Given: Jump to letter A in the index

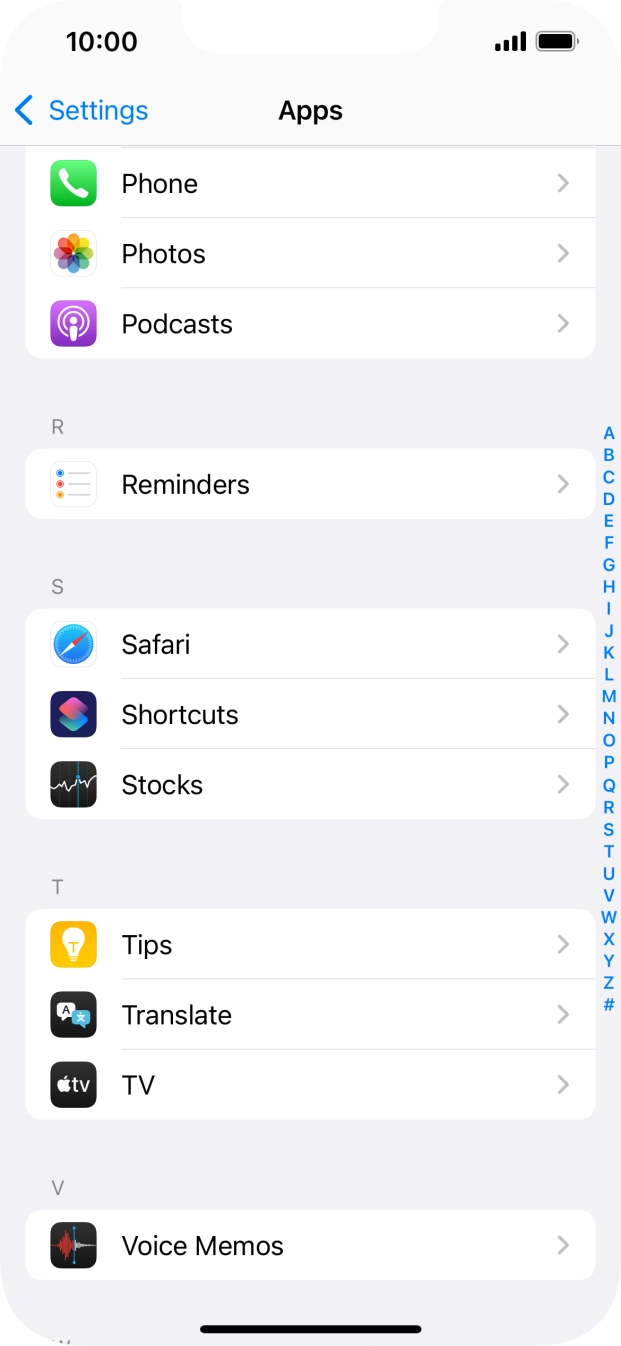Looking at the screenshot, I should point(609,433).
